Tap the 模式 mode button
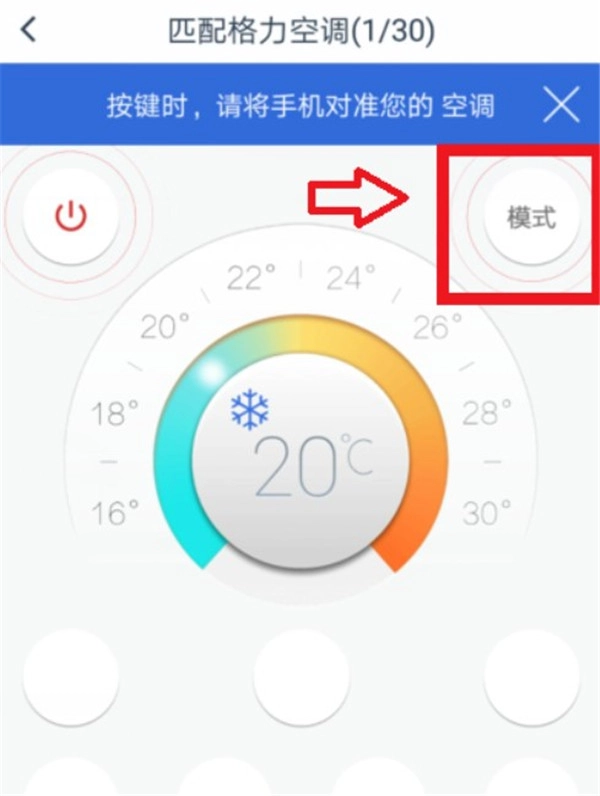Image resolution: width=600 pixels, height=796 pixels. tap(531, 216)
